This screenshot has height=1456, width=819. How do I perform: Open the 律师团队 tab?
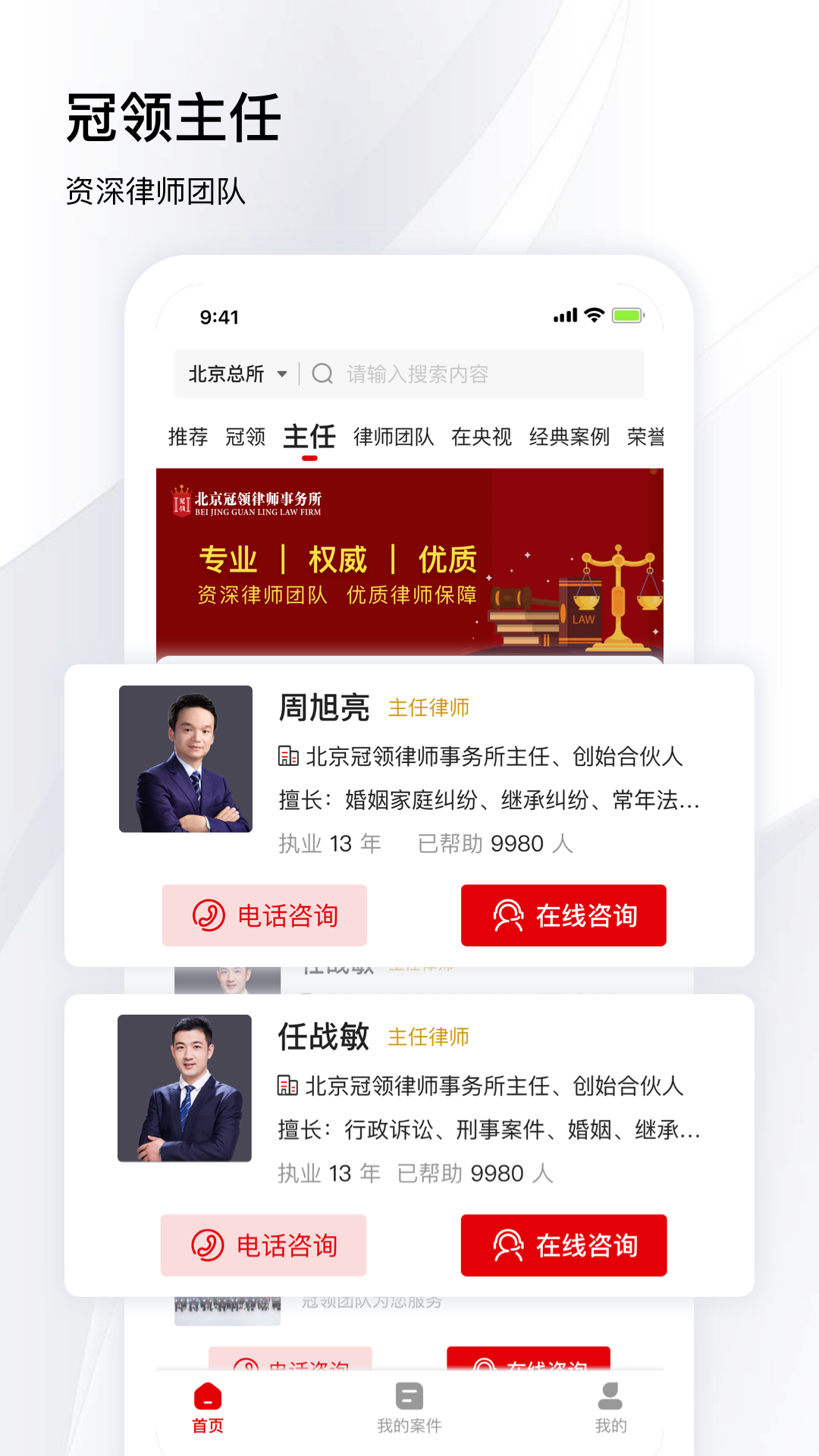click(395, 437)
